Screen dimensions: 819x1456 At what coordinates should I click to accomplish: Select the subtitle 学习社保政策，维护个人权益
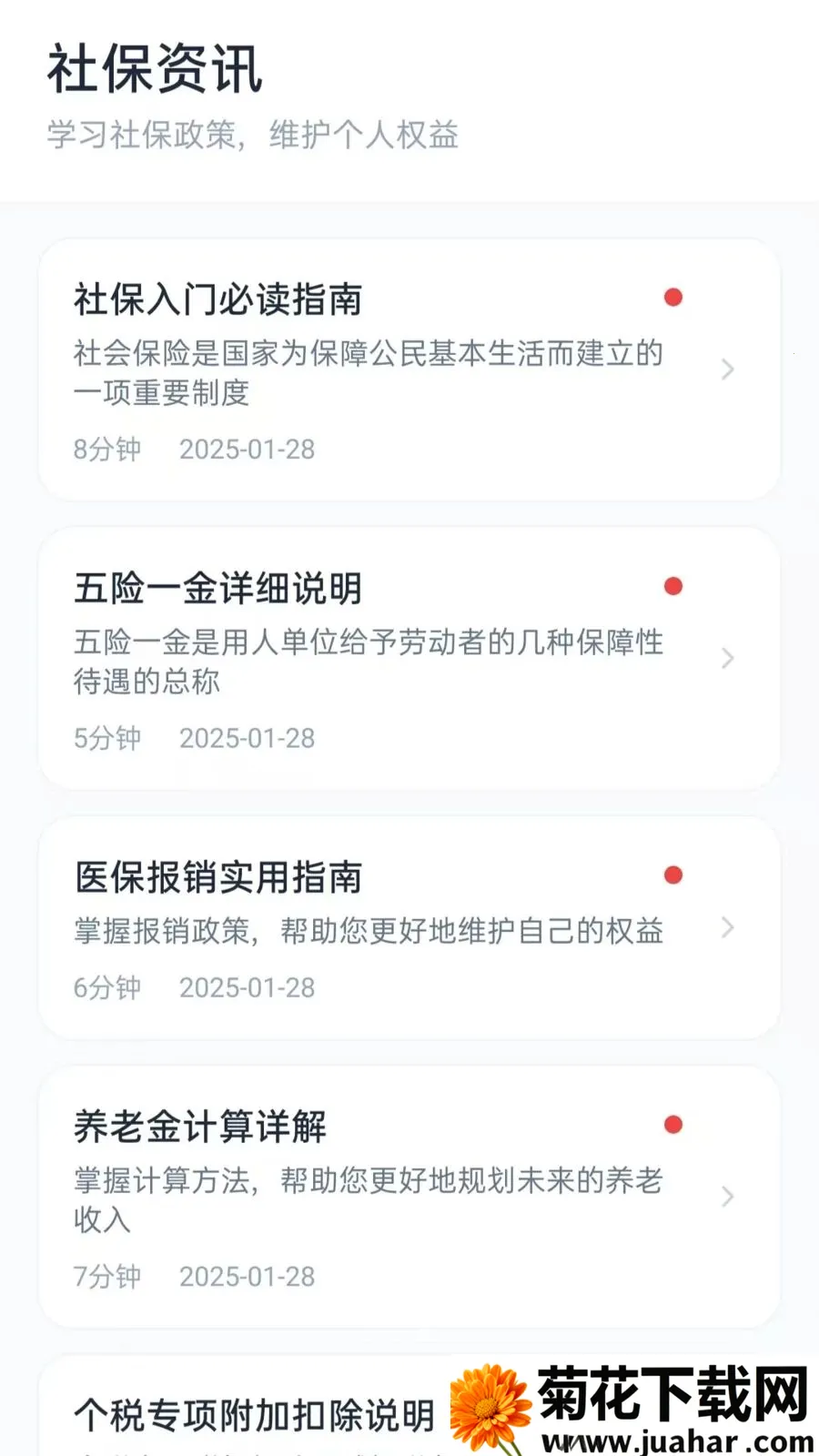253,135
